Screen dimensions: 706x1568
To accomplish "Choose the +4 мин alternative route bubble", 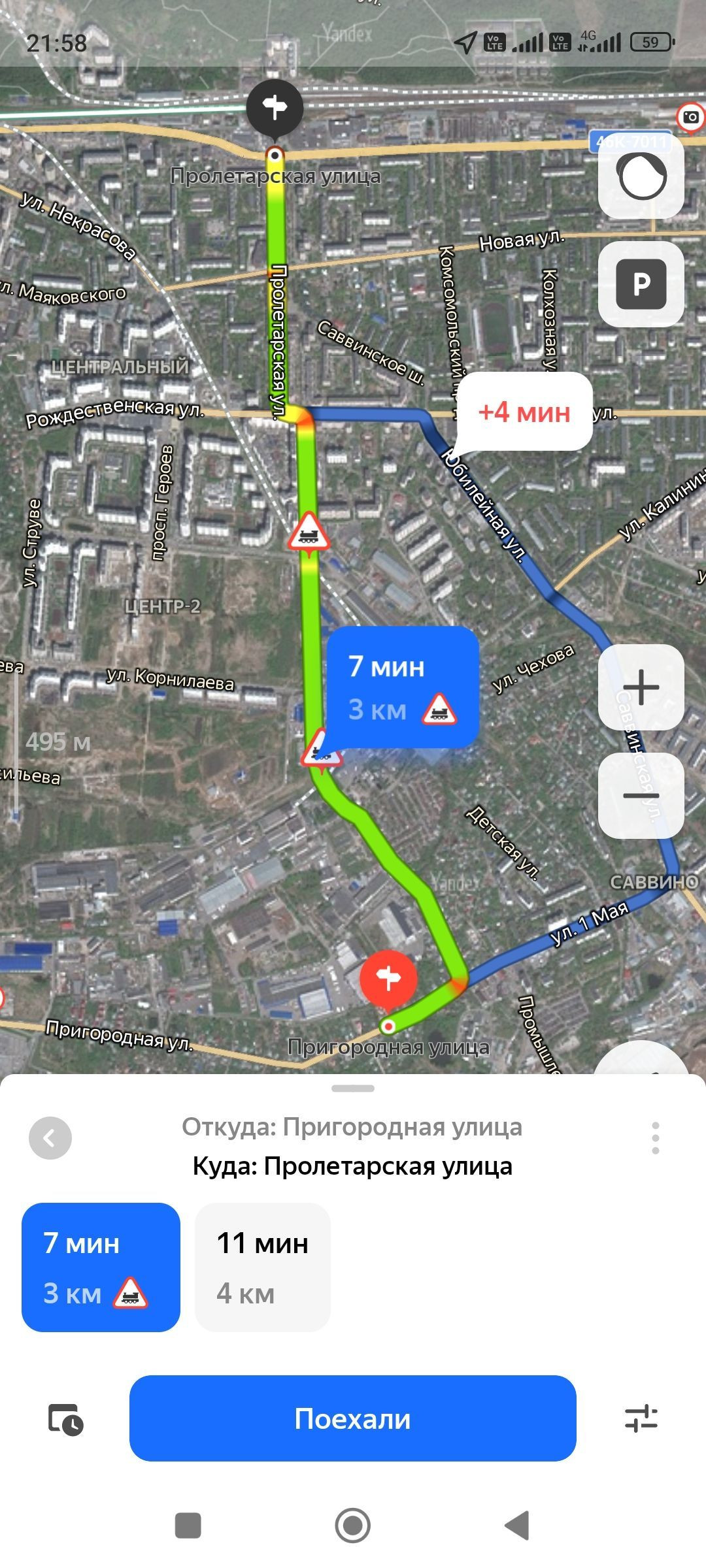I will click(x=524, y=412).
